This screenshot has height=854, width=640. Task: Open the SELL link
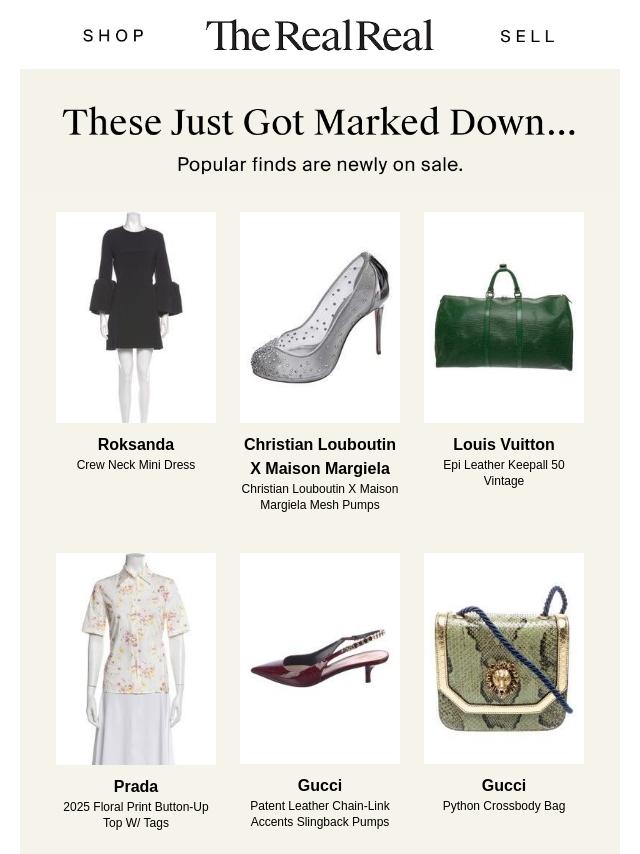(x=527, y=36)
